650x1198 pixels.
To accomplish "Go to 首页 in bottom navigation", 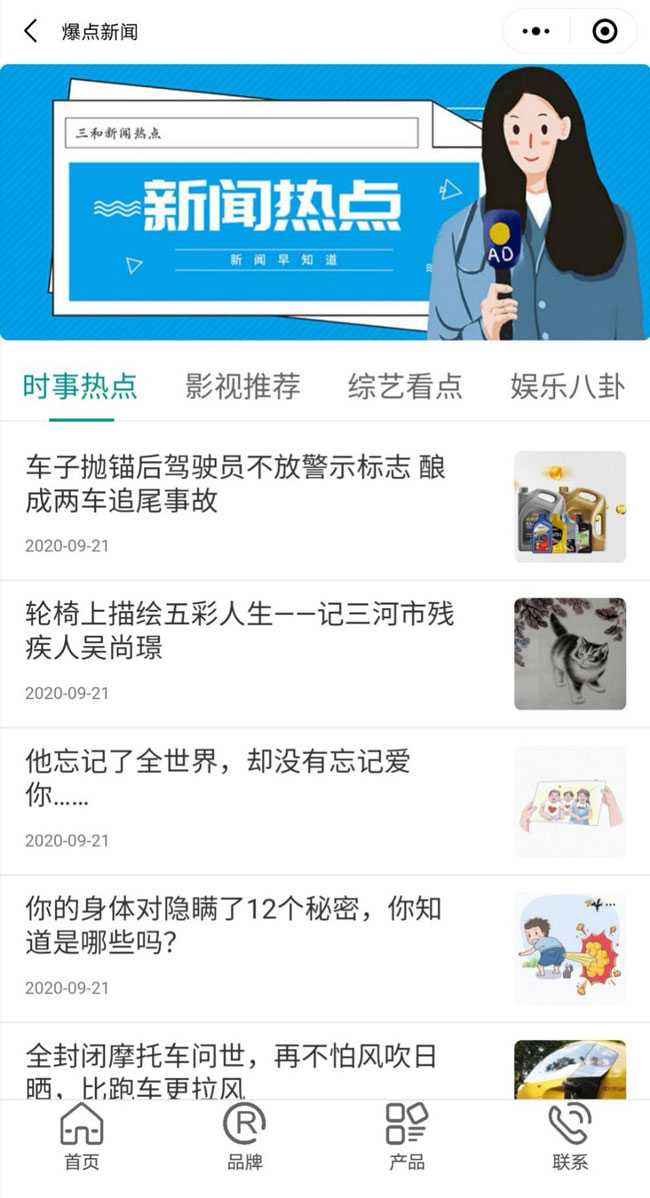I will pyautogui.click(x=82, y=1138).
